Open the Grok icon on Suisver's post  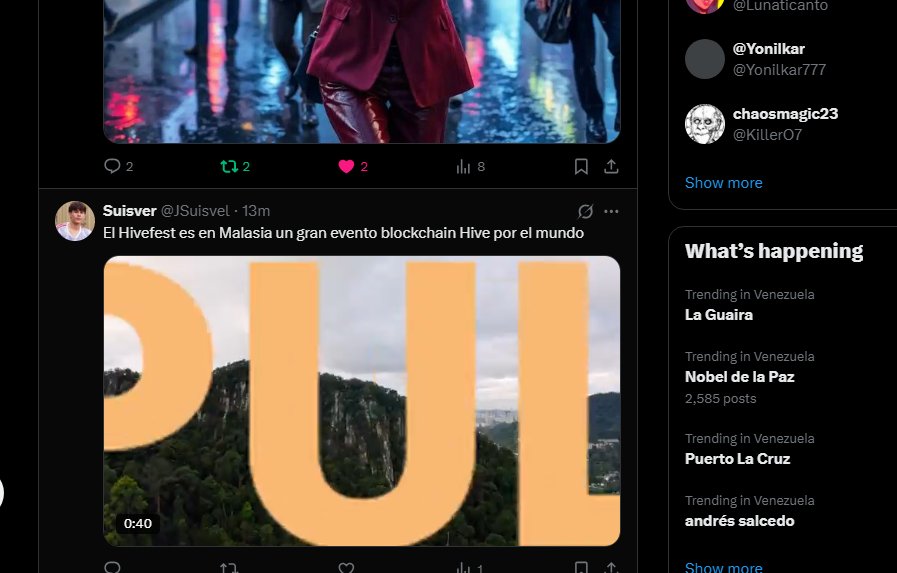pyautogui.click(x=586, y=211)
